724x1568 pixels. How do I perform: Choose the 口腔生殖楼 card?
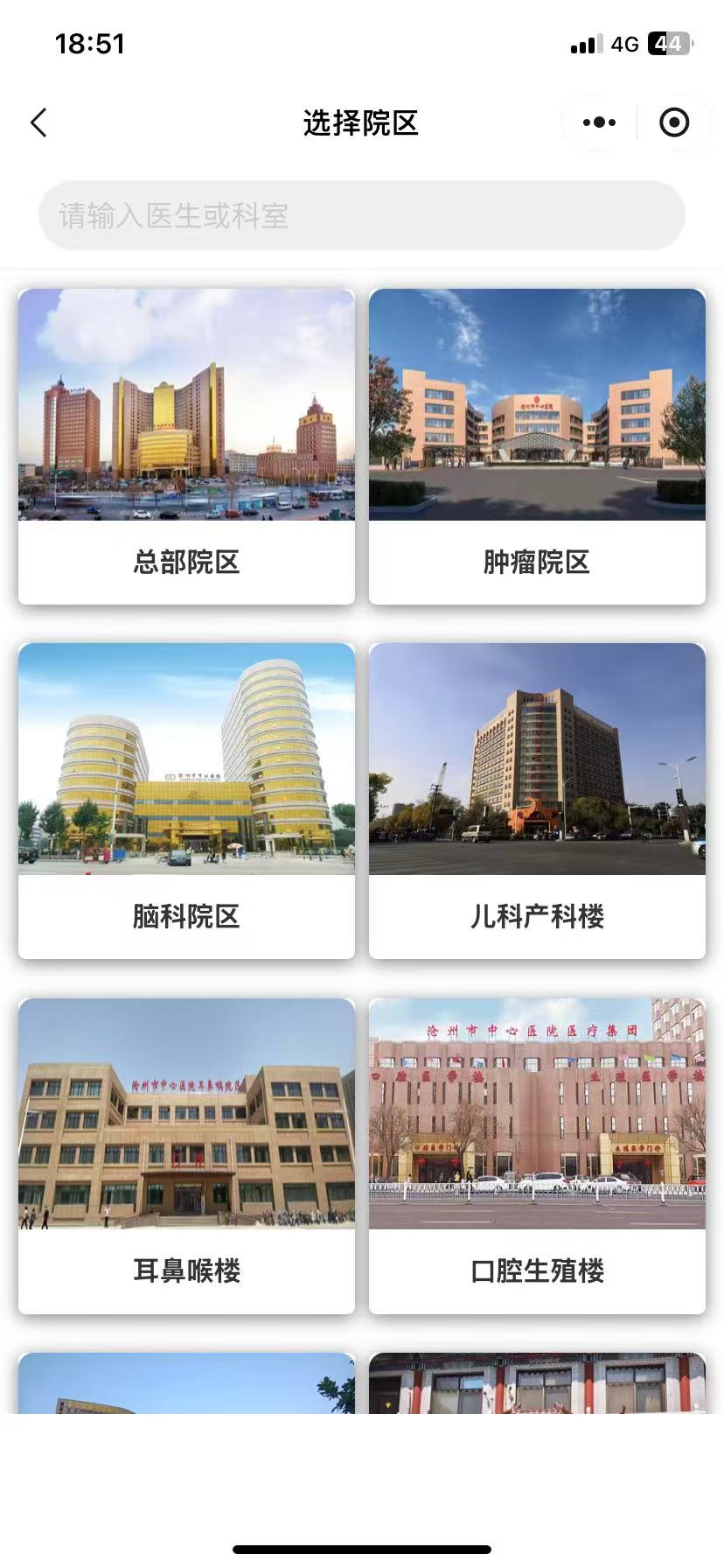point(537,1155)
